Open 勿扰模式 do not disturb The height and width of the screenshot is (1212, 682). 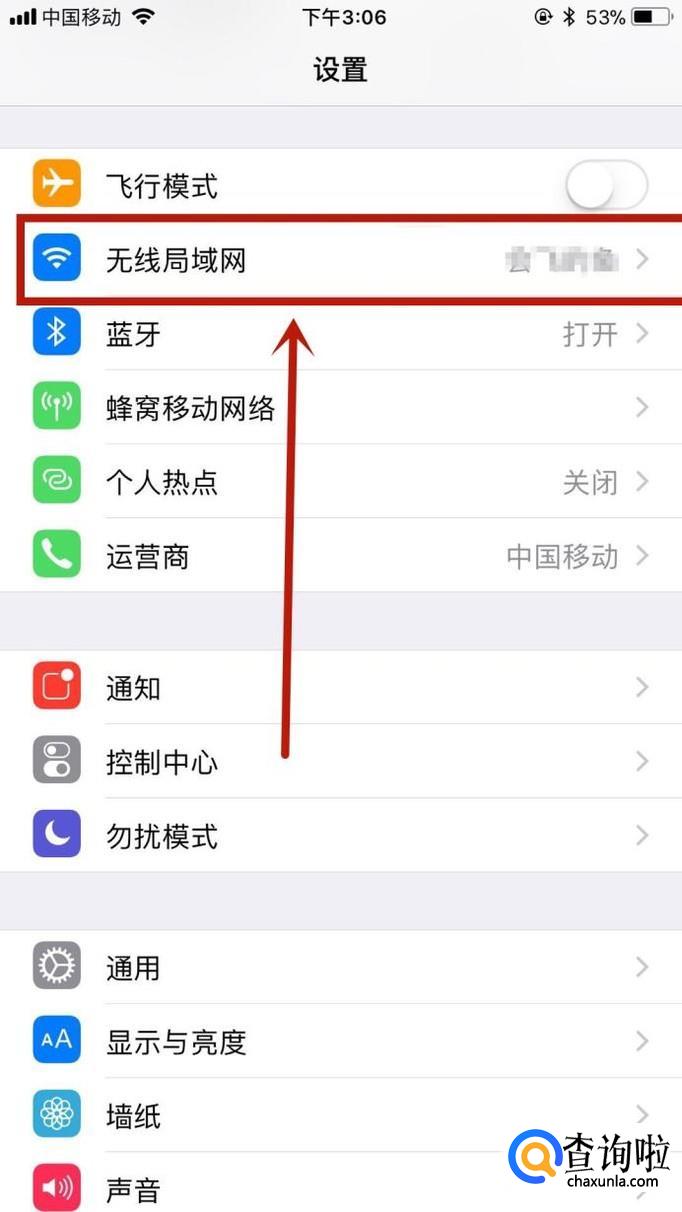341,836
